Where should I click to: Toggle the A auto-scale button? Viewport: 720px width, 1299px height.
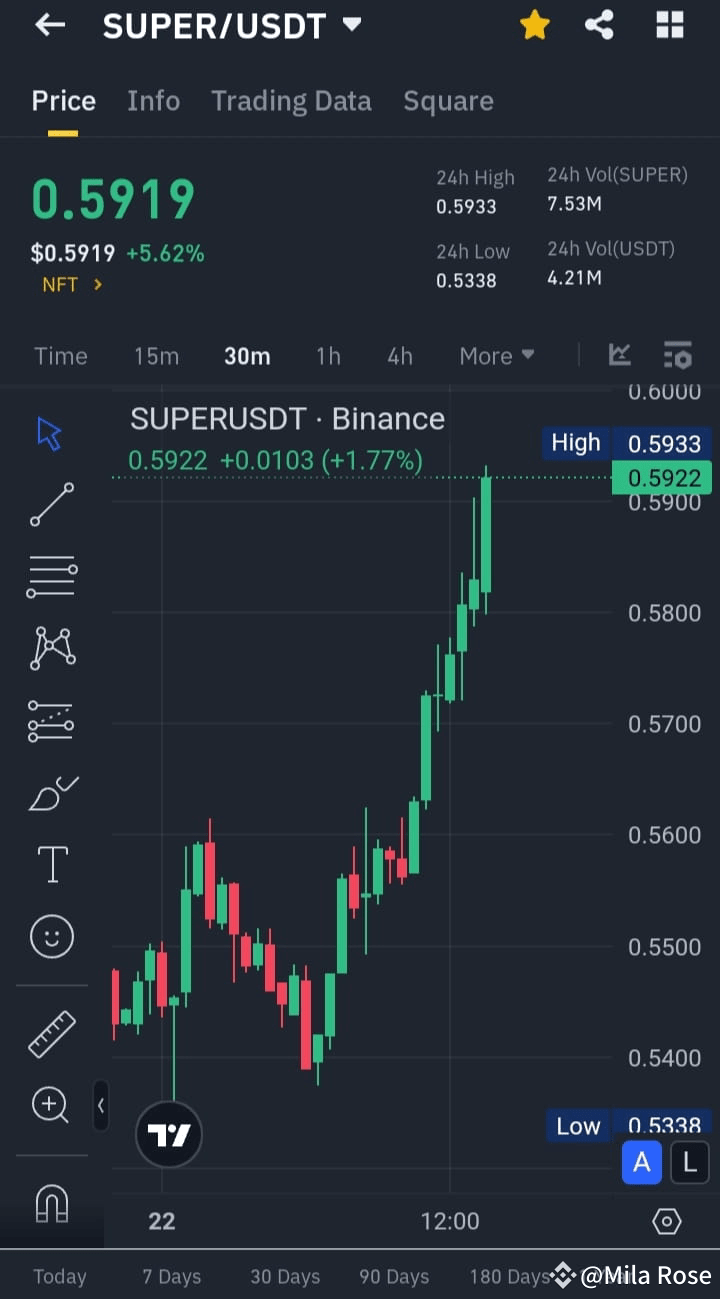click(x=641, y=1162)
